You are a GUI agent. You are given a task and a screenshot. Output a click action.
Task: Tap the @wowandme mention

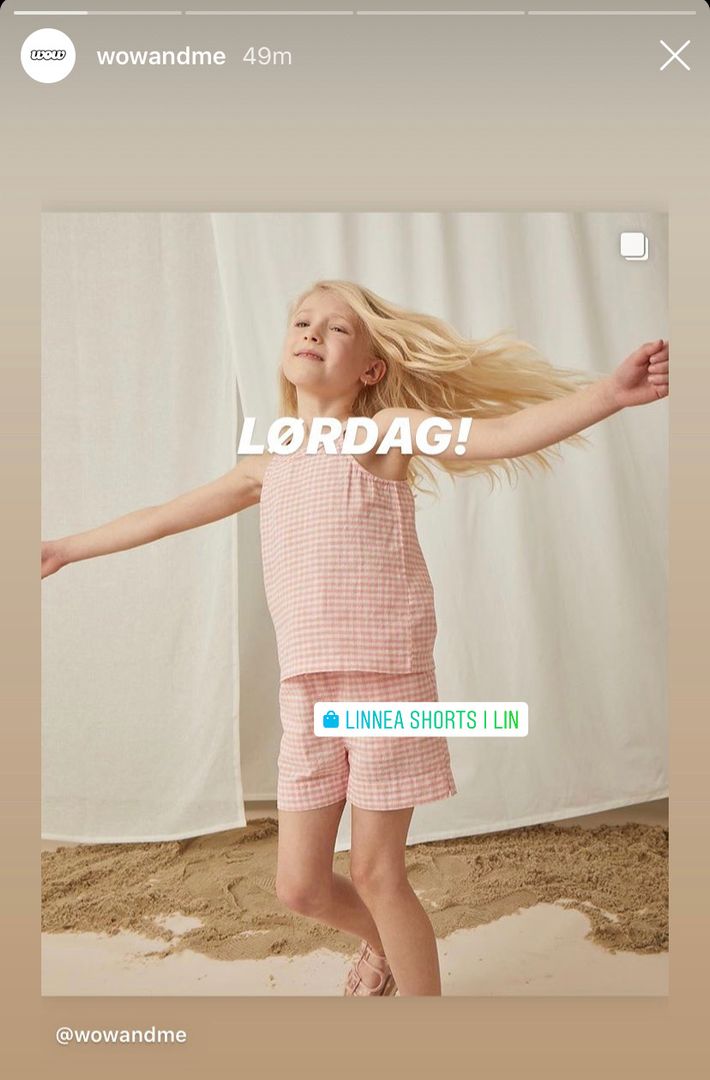pyautogui.click(x=121, y=1035)
